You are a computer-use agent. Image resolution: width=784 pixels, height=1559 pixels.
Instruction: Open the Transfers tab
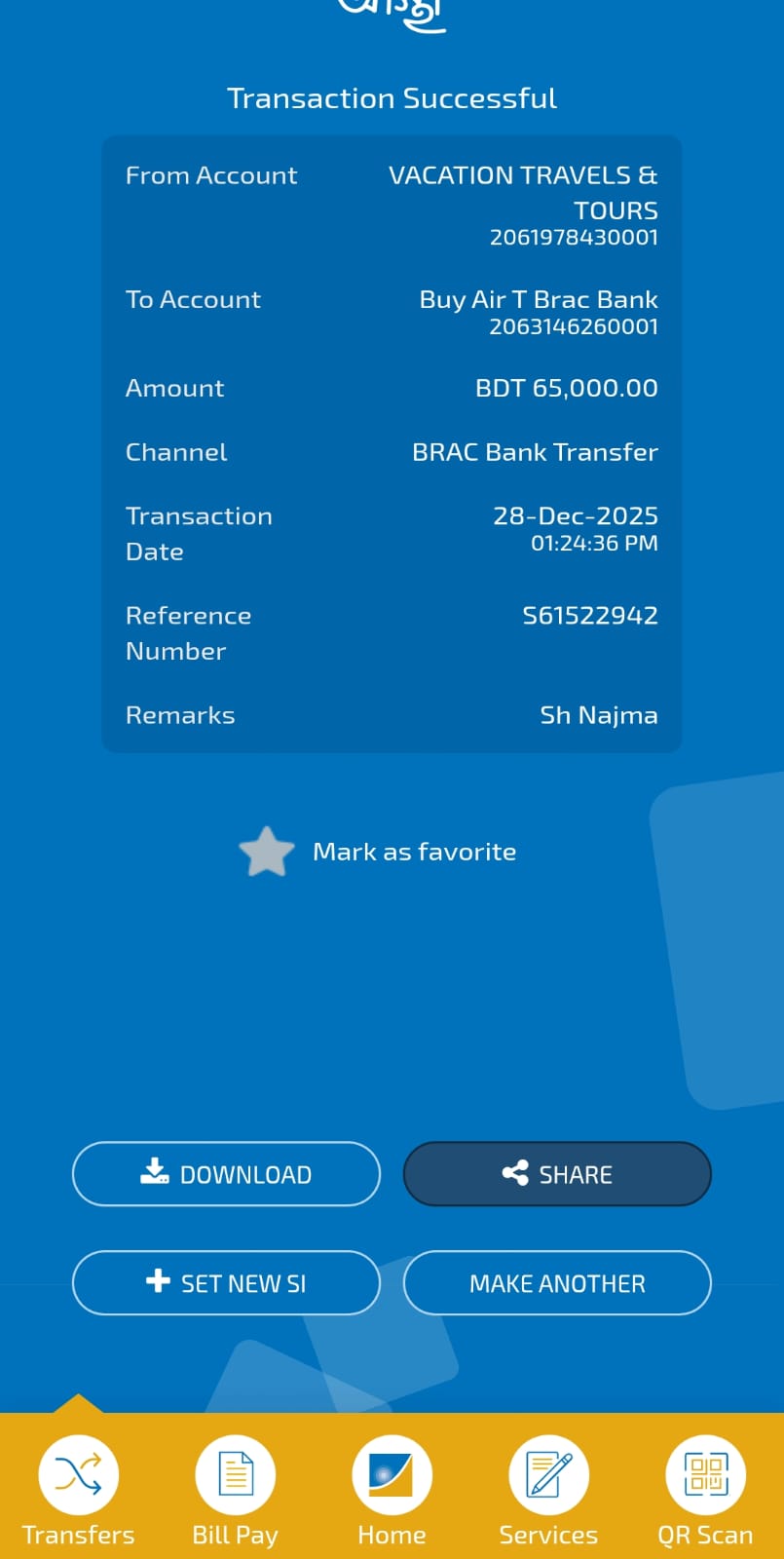click(78, 1489)
